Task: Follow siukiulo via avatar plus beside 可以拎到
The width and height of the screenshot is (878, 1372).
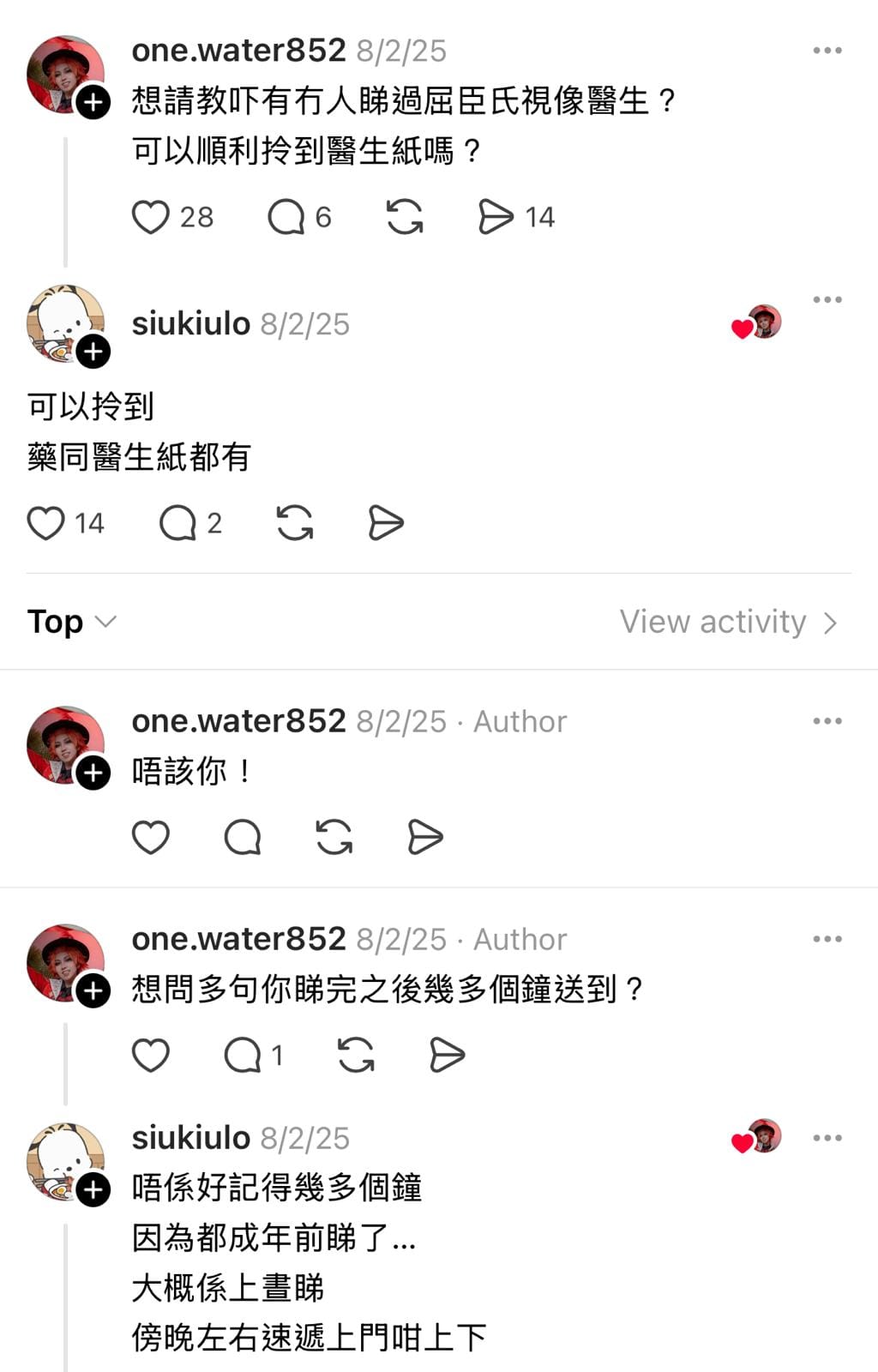Action: (93, 352)
